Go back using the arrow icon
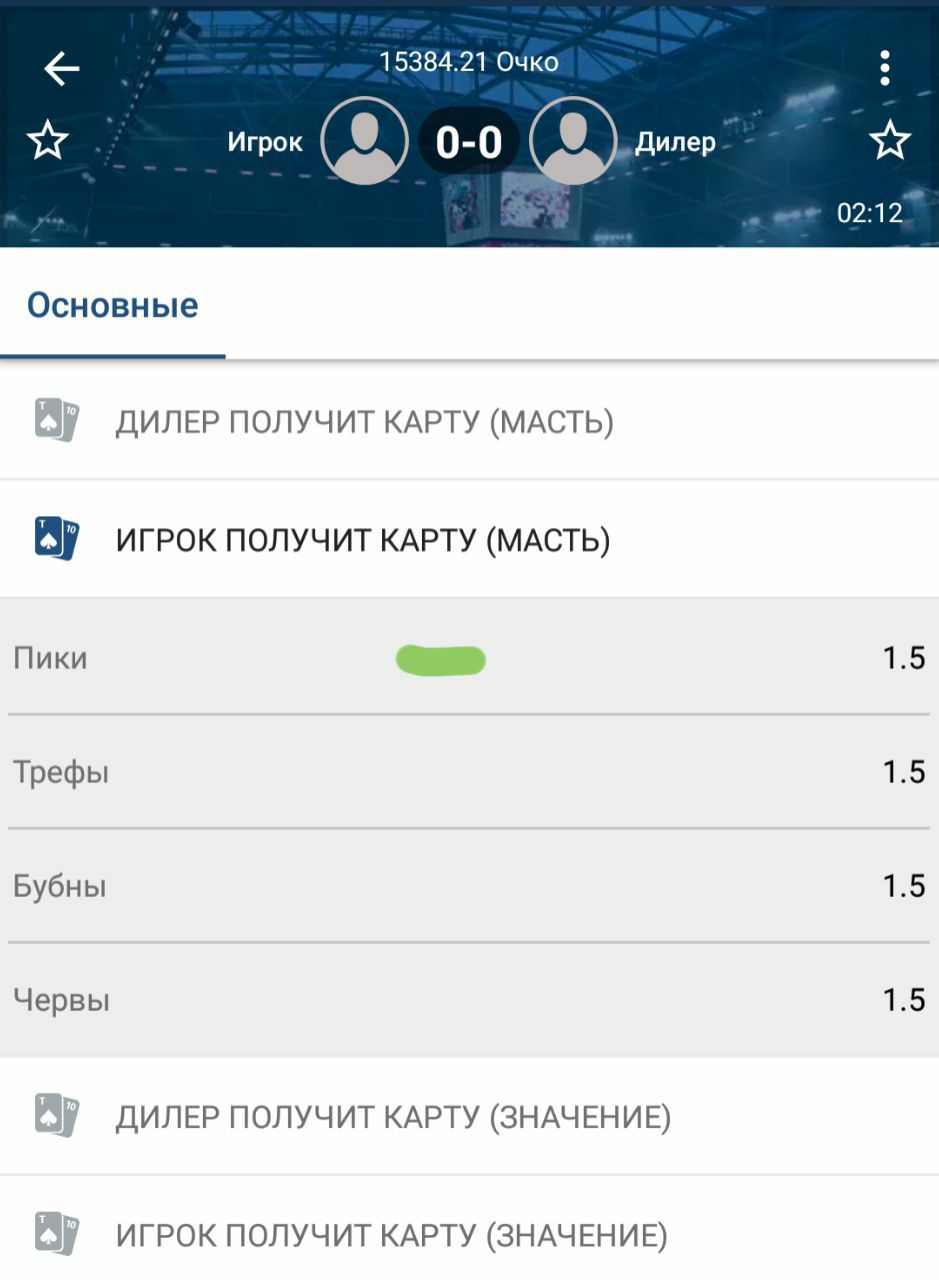This screenshot has width=939, height=1280. 61,69
